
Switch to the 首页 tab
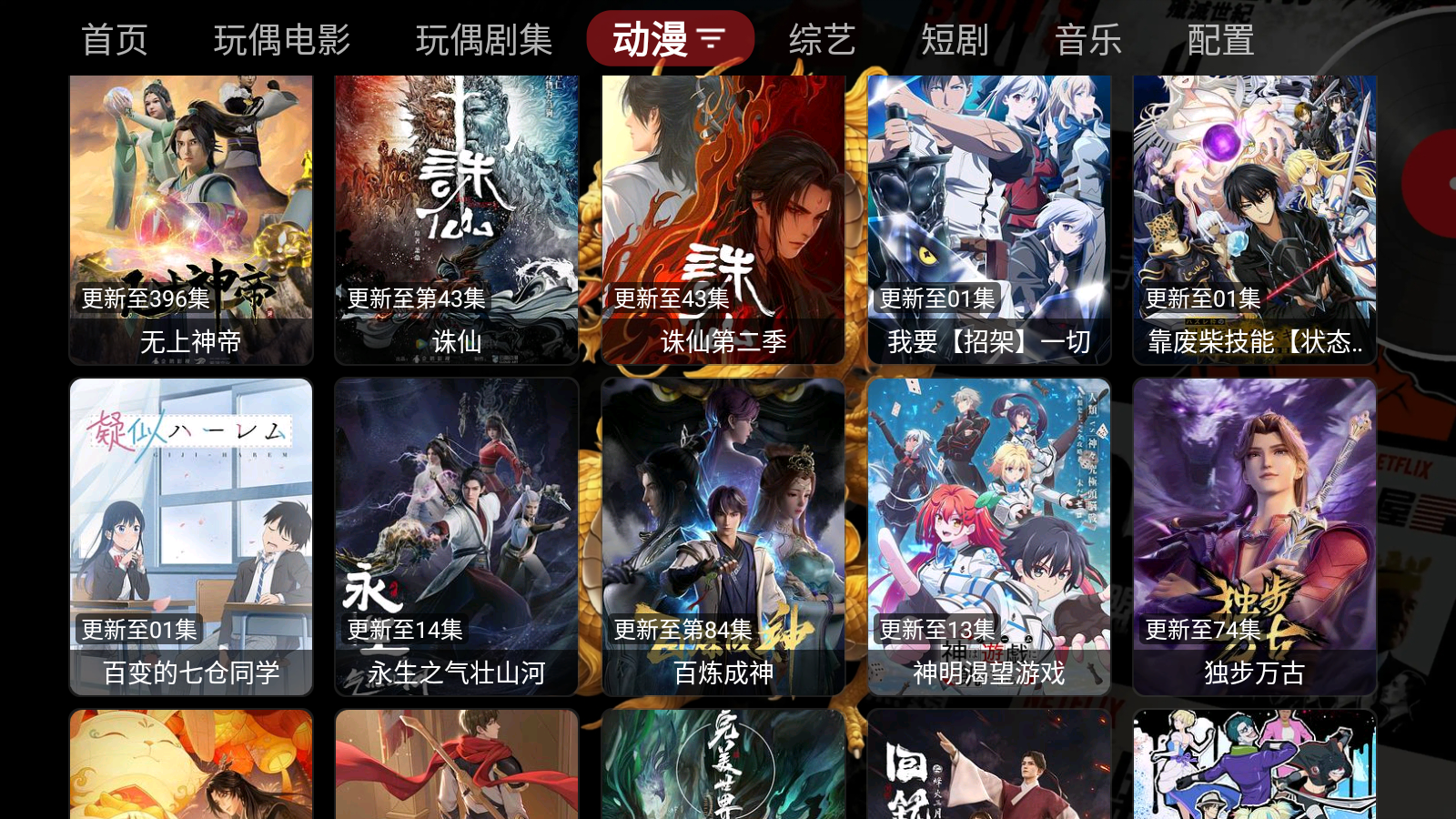[x=114, y=40]
